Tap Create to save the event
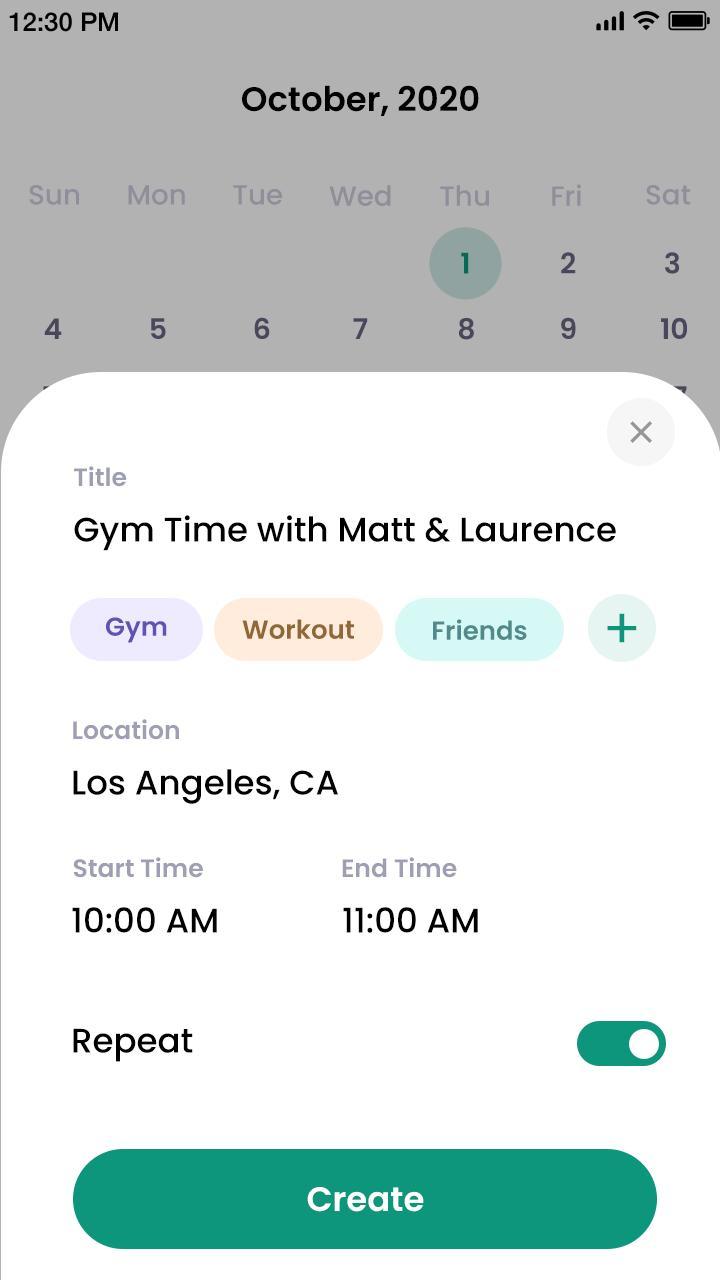 [364, 1199]
